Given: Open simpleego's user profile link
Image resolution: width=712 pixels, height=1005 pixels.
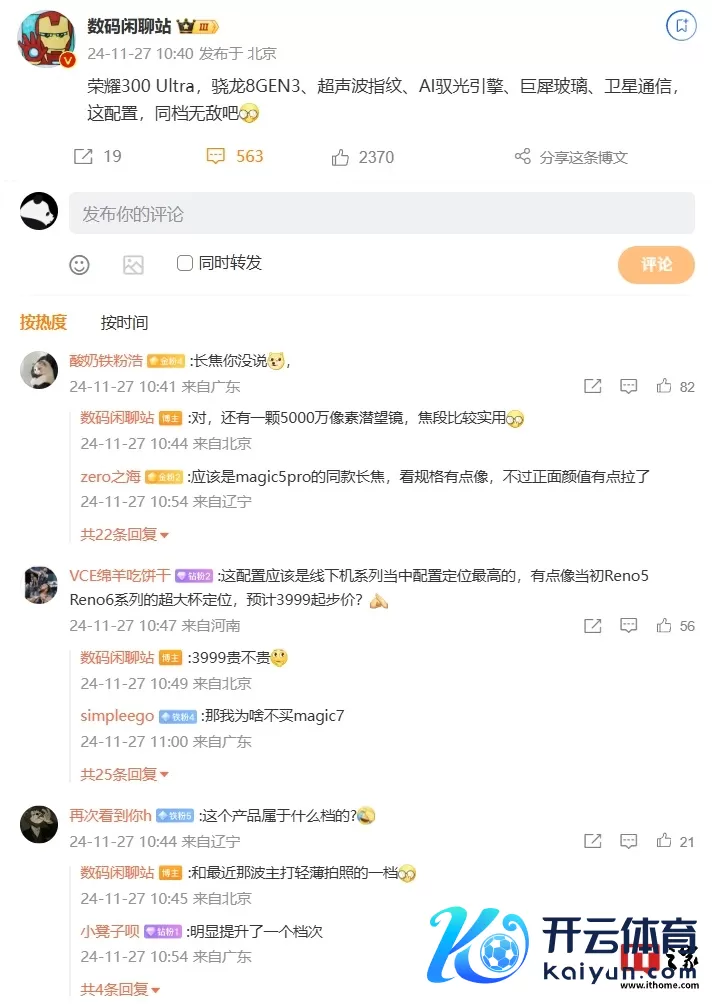Looking at the screenshot, I should point(117,715).
